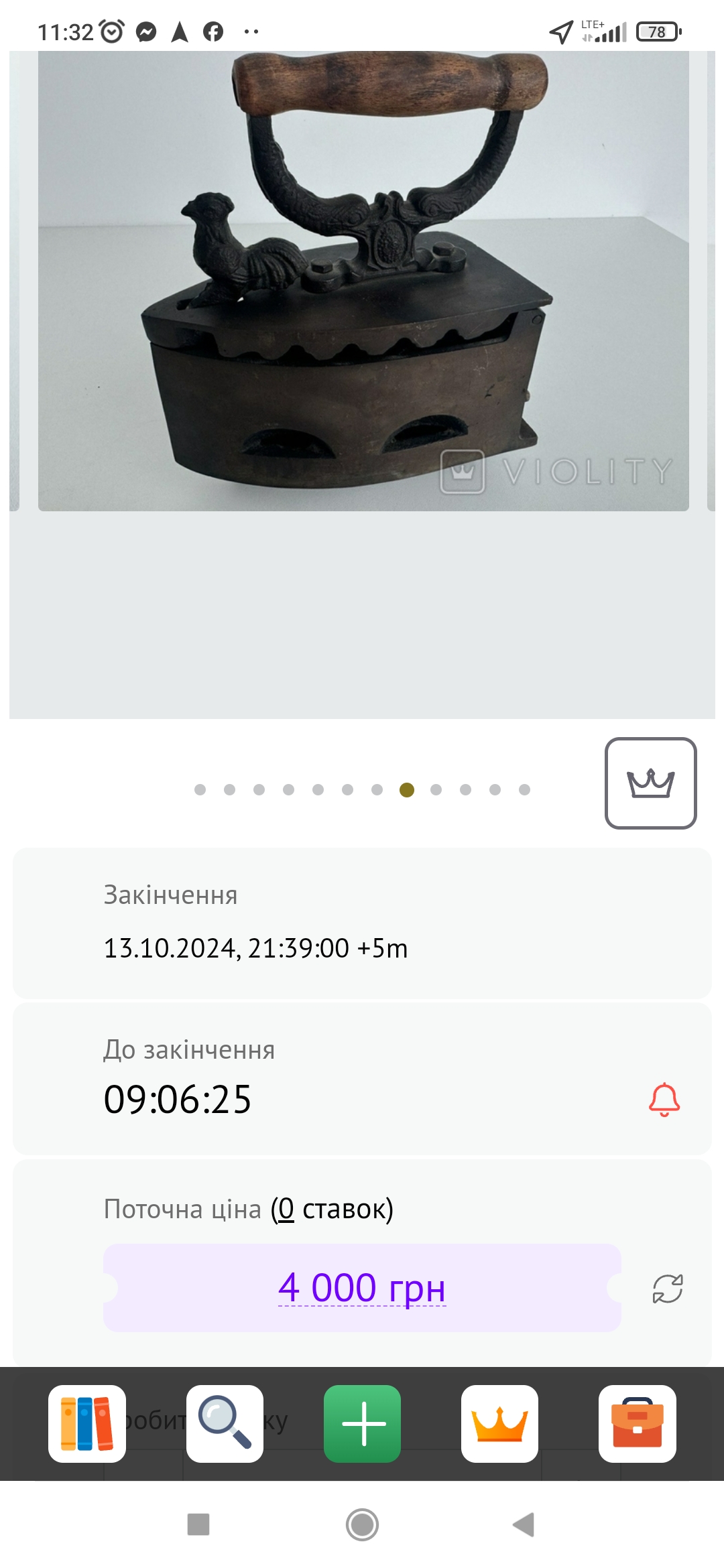Go back with system back button
724x1568 pixels.
click(524, 1524)
